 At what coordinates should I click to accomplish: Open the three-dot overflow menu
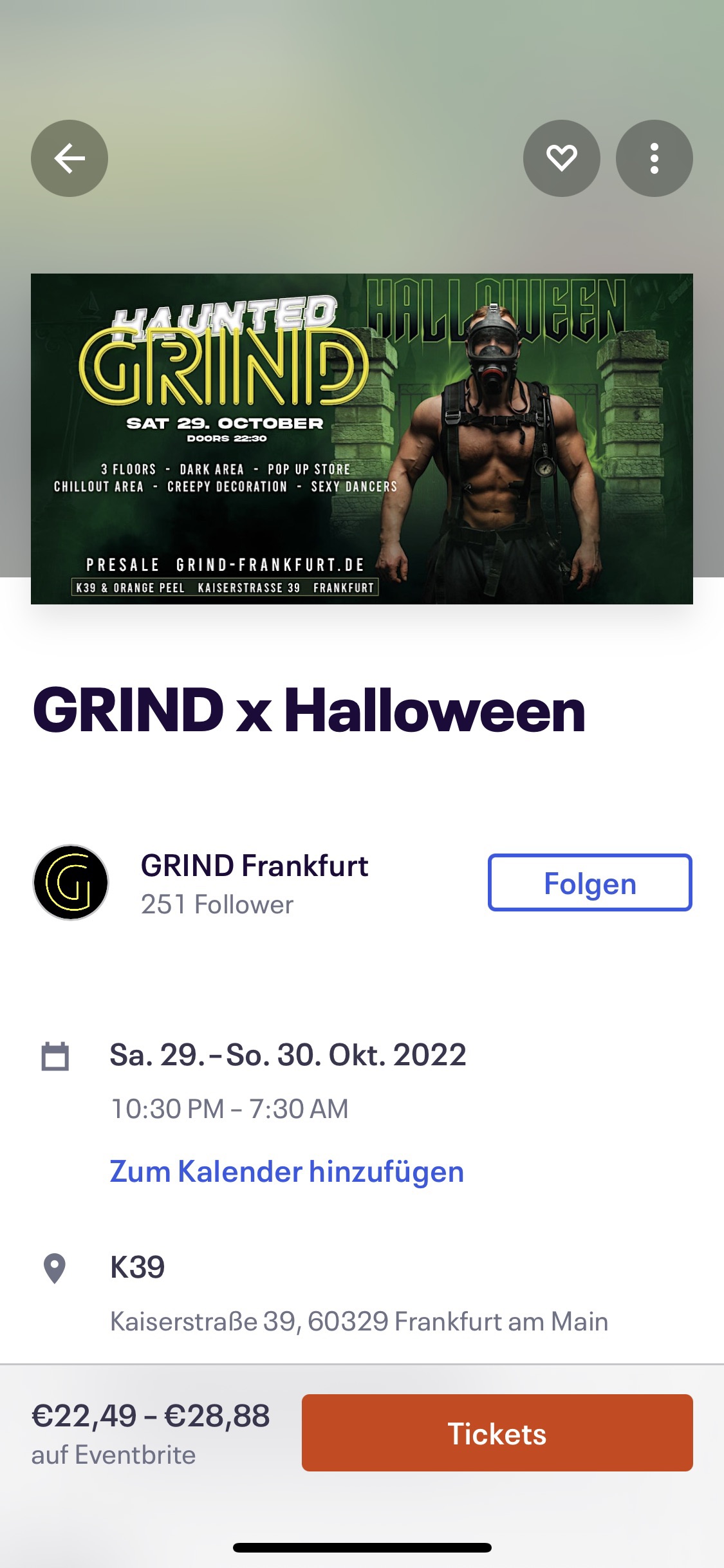(x=654, y=158)
